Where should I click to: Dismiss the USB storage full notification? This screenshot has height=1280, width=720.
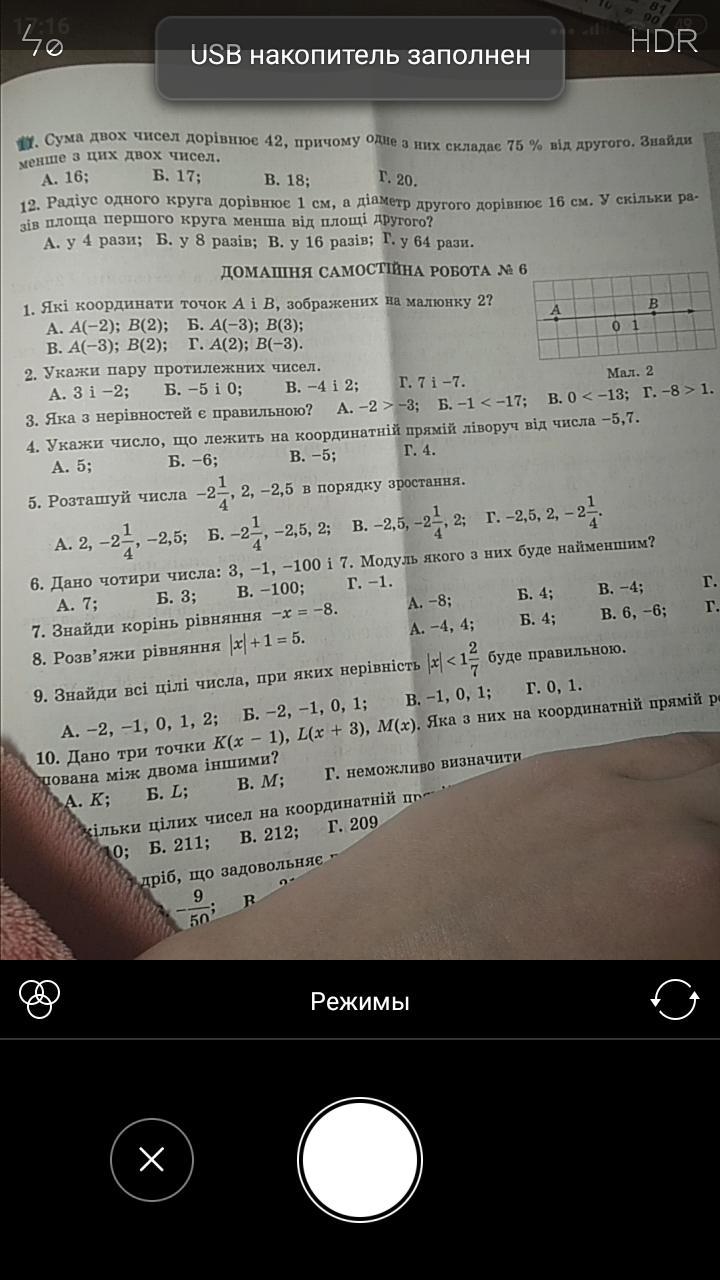pyautogui.click(x=360, y=53)
